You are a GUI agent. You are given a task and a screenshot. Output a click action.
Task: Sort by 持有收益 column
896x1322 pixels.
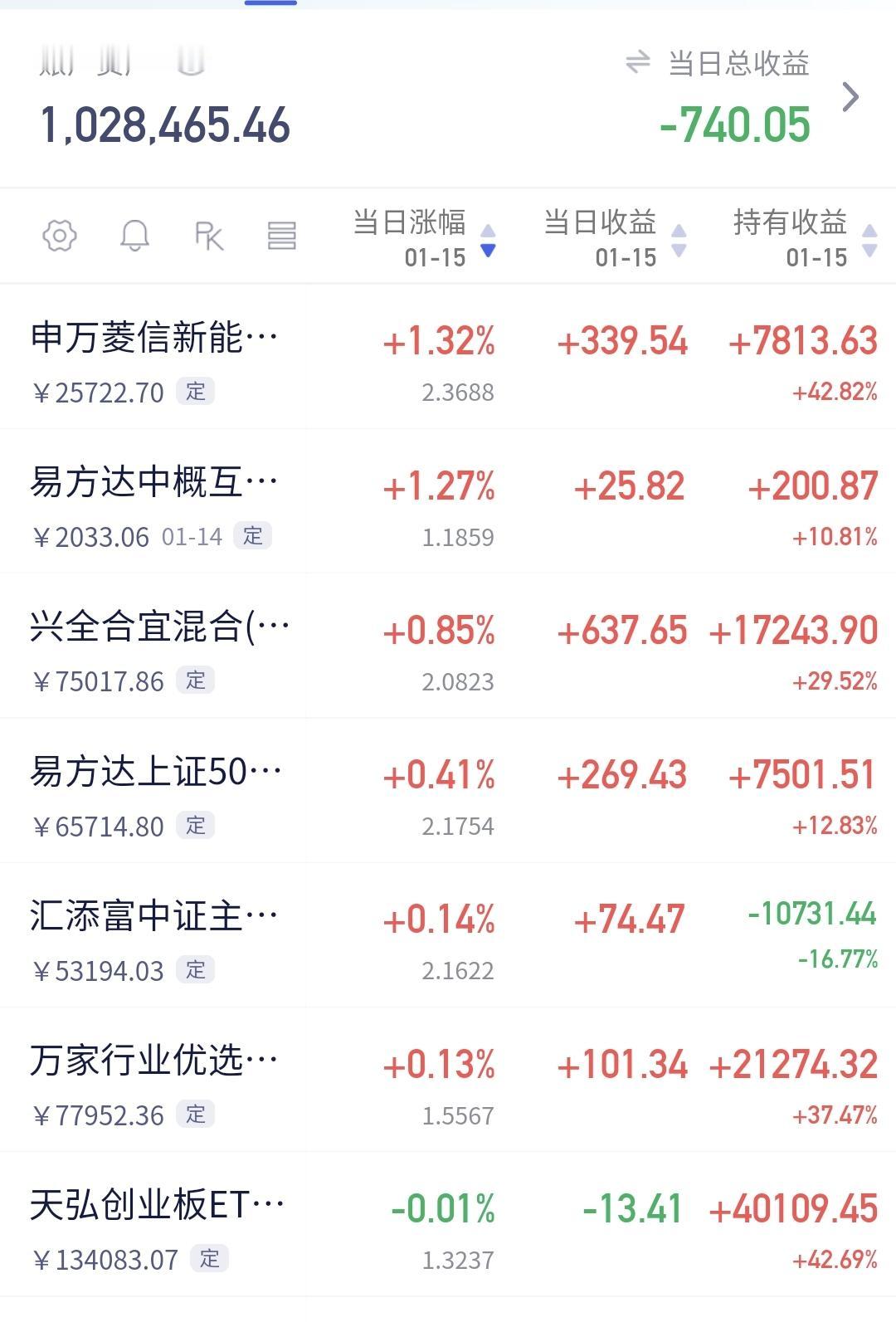pyautogui.click(x=803, y=238)
